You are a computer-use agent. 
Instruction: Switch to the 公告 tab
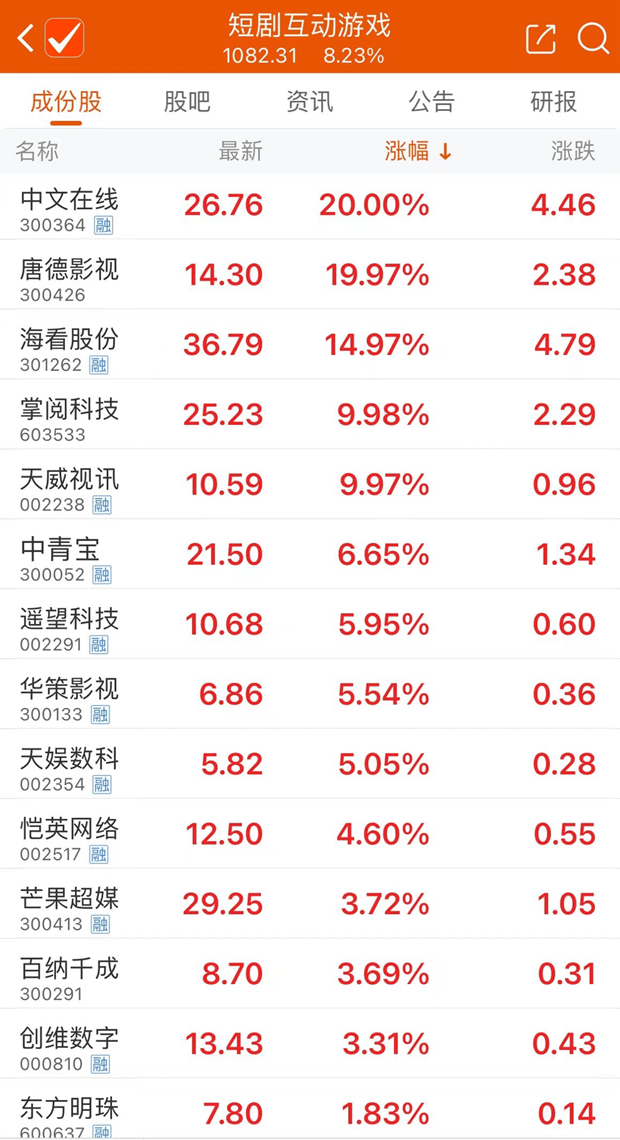point(432,101)
